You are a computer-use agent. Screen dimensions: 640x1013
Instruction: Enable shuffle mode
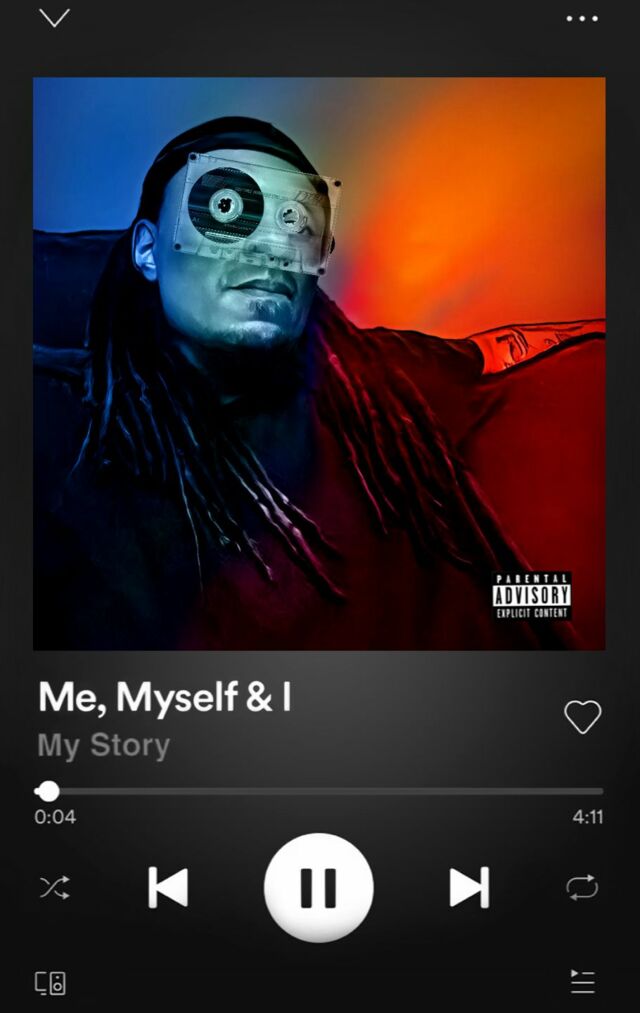[x=54, y=887]
